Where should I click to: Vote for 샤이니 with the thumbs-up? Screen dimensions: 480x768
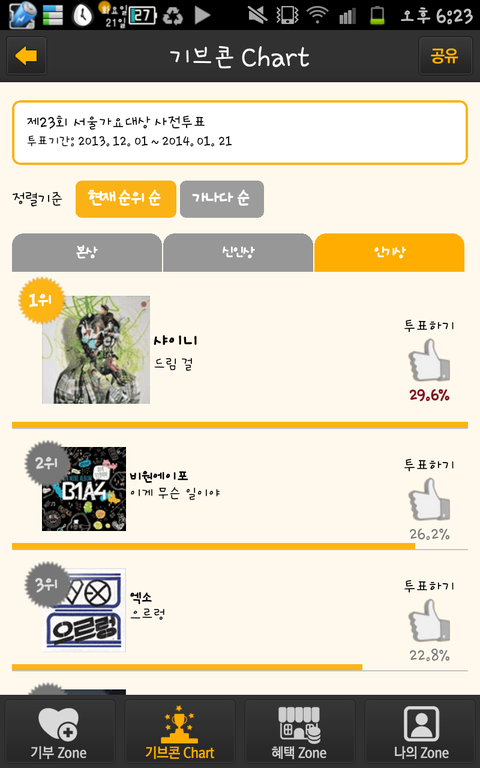coord(429,360)
